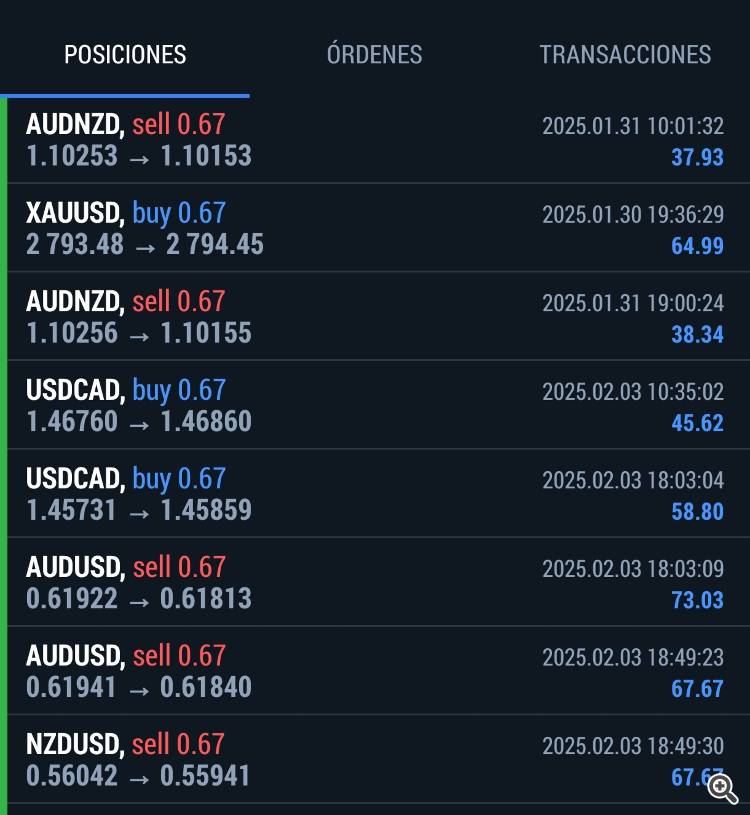View USDCAD buy position opened at 1.45731
The image size is (750, 815).
point(375,493)
